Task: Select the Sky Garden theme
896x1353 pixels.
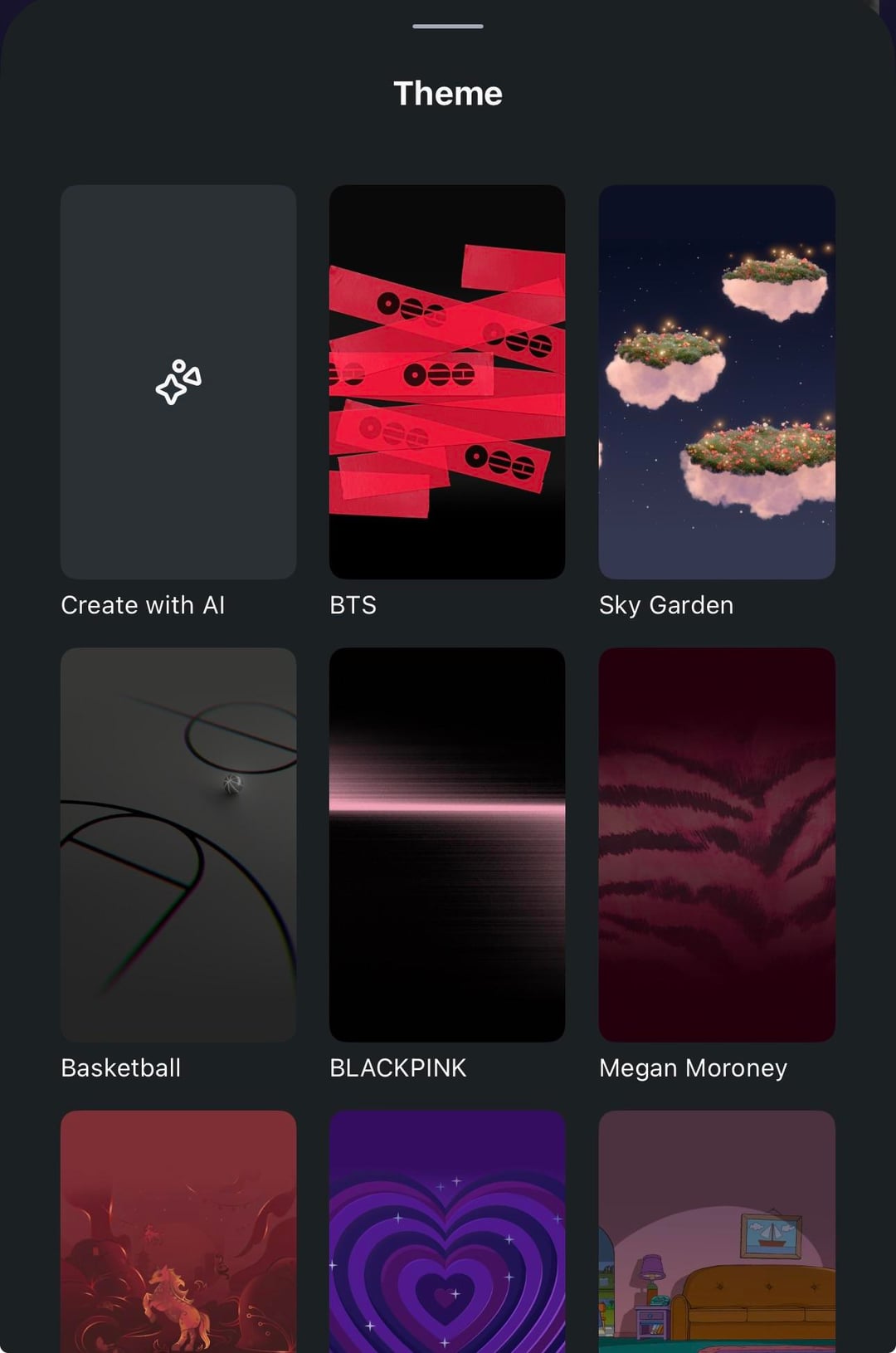Action: click(x=716, y=382)
